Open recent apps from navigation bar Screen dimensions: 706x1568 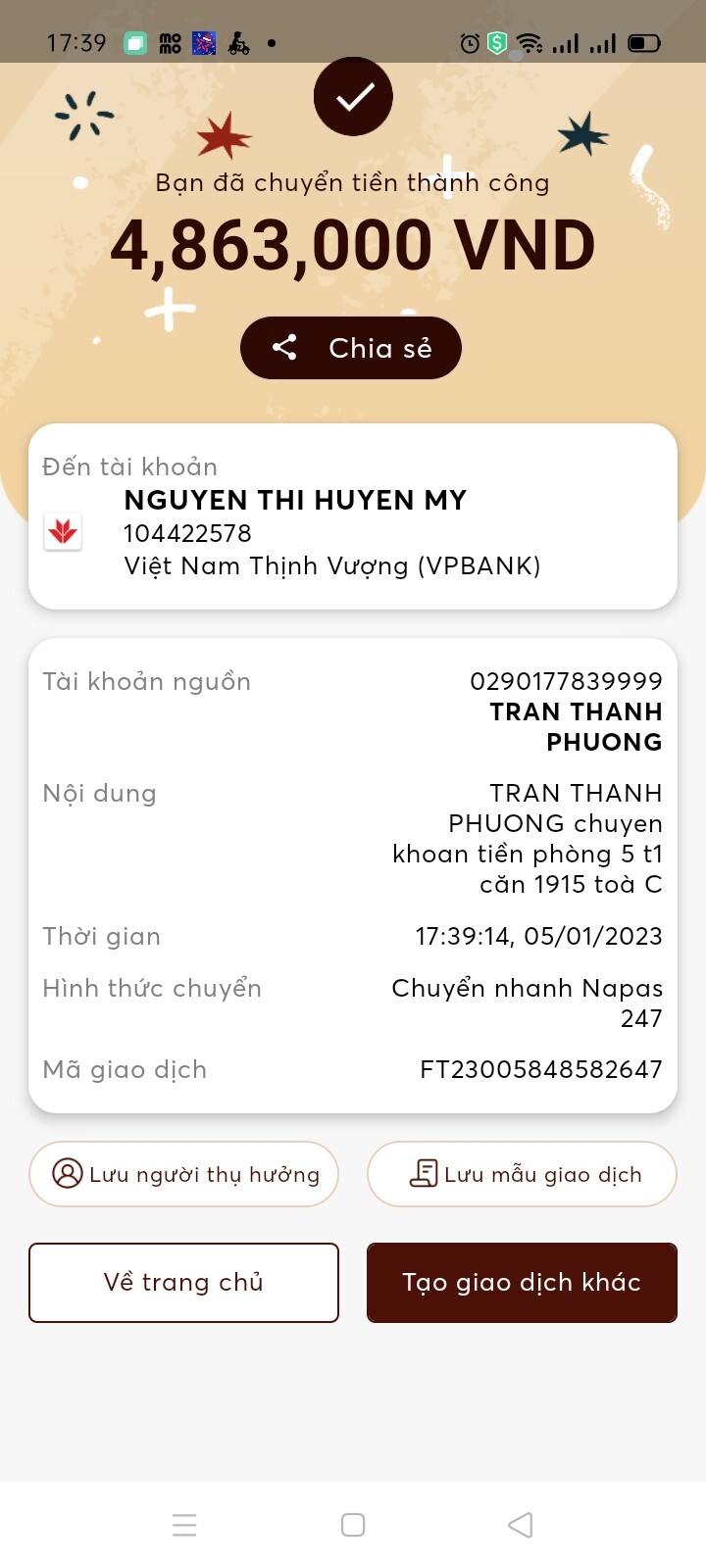(184, 1525)
